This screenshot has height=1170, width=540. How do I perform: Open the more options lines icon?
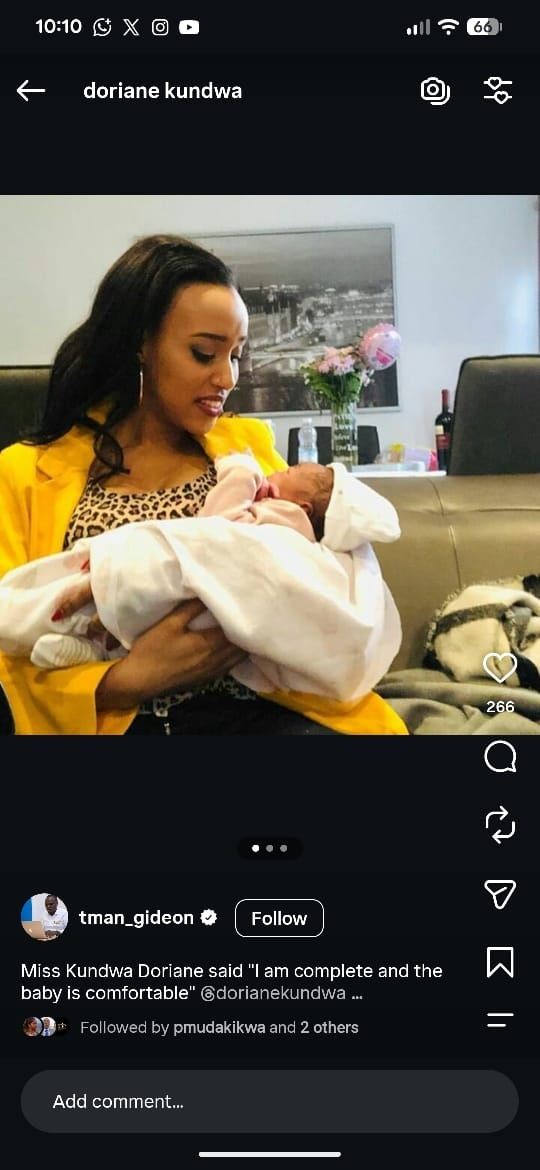click(500, 1020)
